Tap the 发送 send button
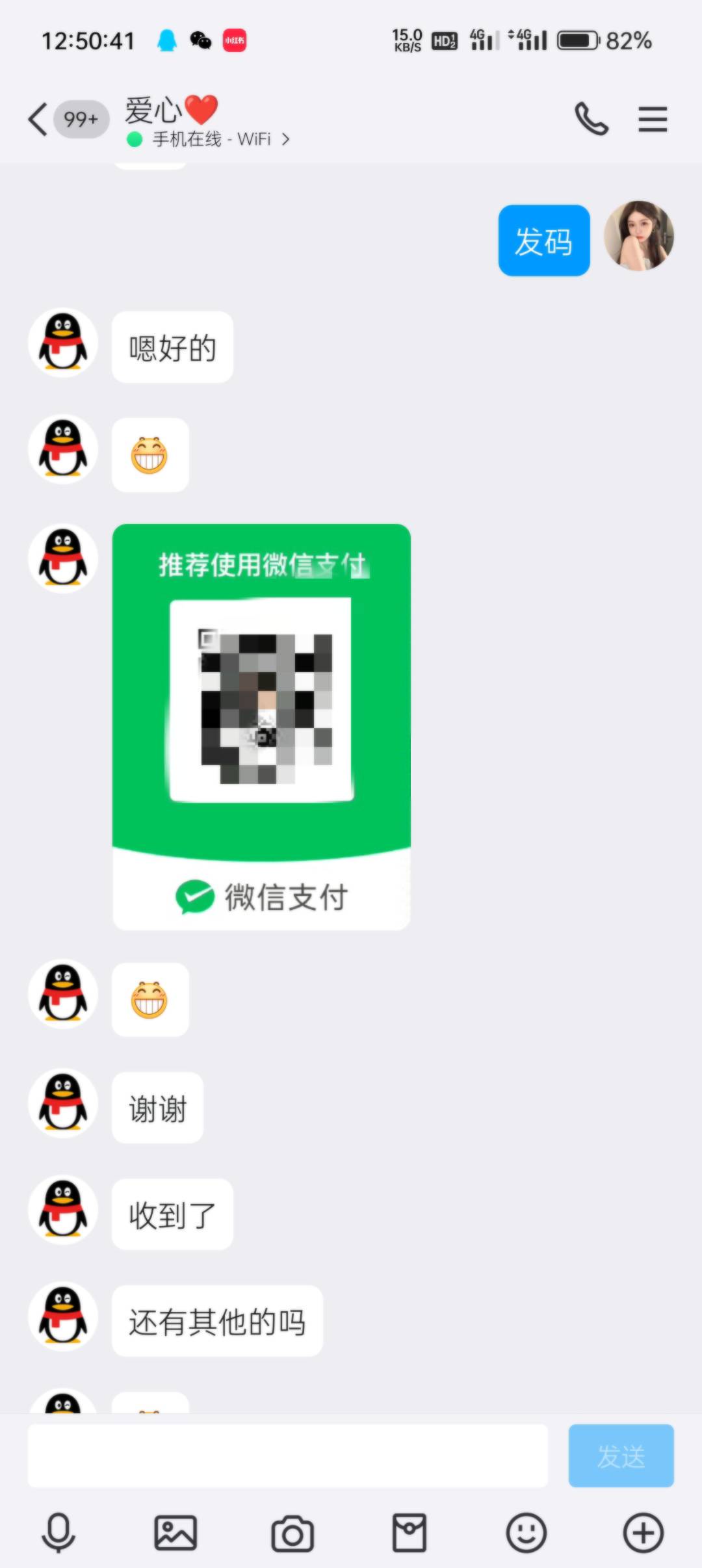The height and width of the screenshot is (1568, 702). click(621, 1456)
